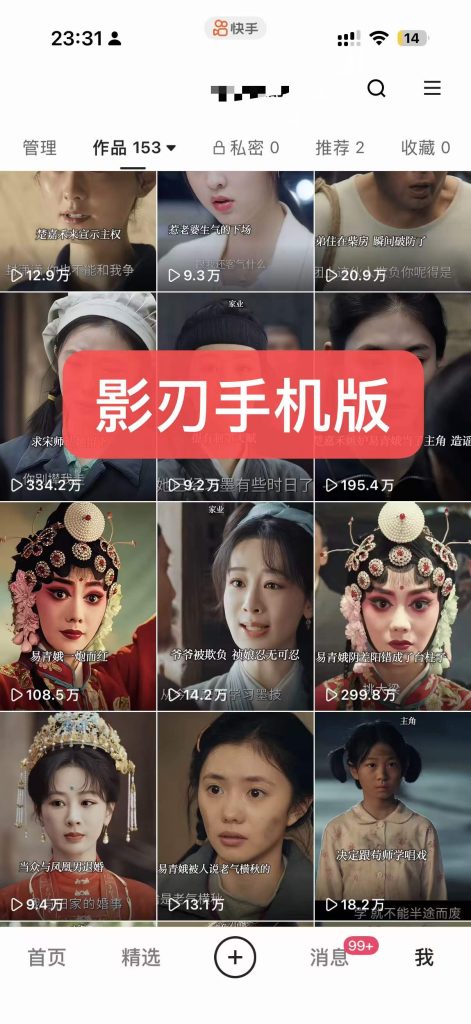
Task: Open the video with 299.8万 plays
Action: [393, 607]
